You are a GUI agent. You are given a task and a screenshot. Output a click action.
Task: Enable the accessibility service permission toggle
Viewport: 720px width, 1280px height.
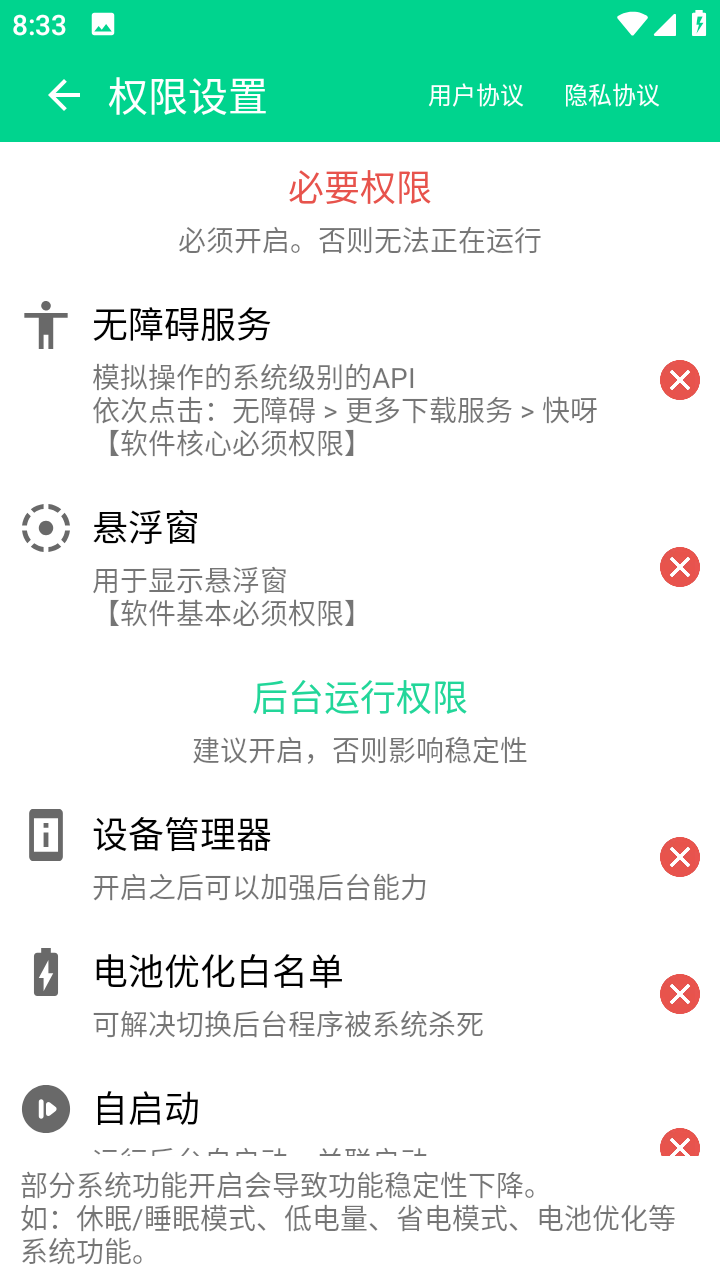click(680, 380)
